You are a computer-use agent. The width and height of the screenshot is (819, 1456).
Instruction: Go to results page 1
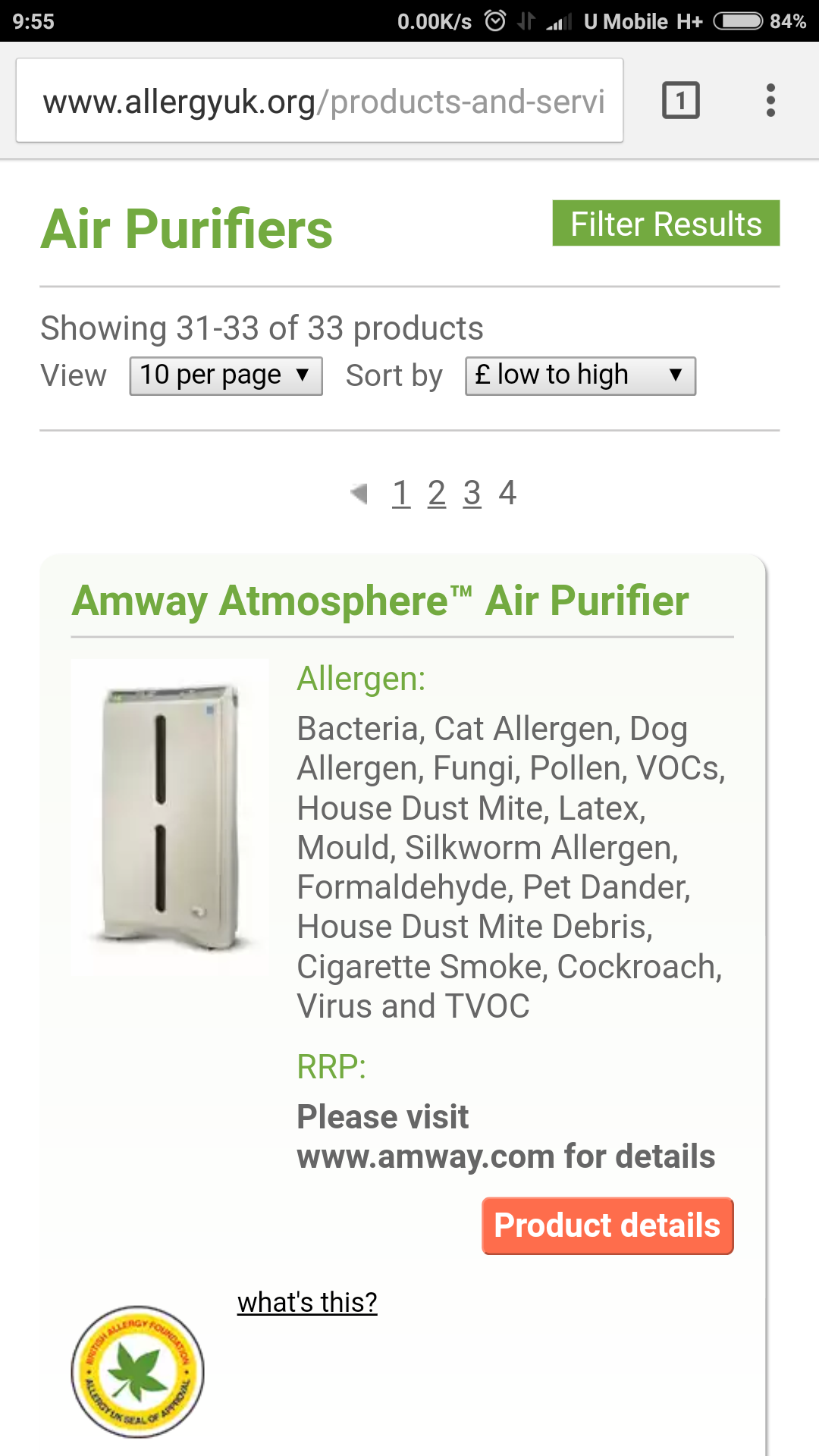tap(401, 494)
